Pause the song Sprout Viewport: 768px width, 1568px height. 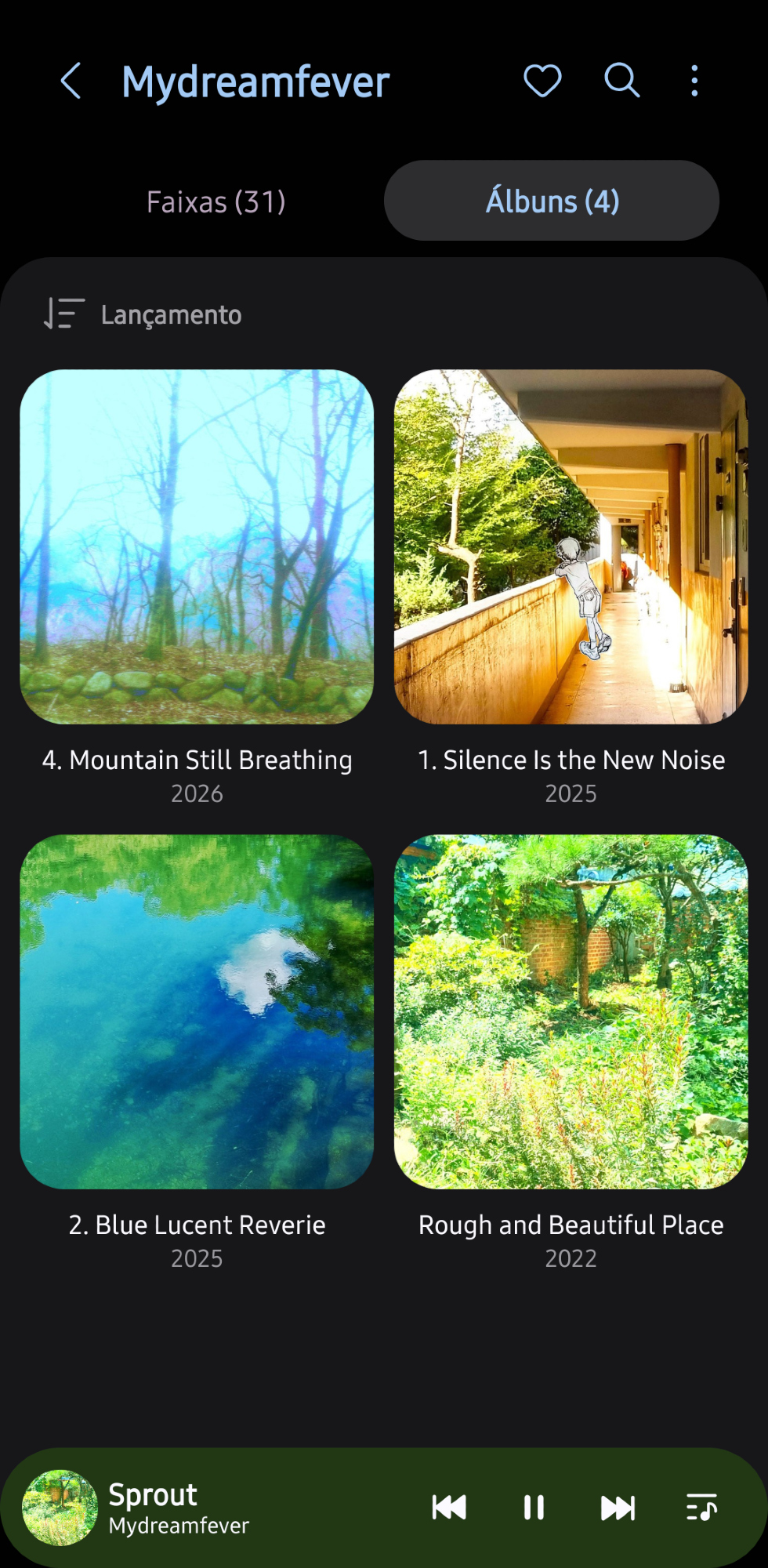click(x=534, y=1507)
